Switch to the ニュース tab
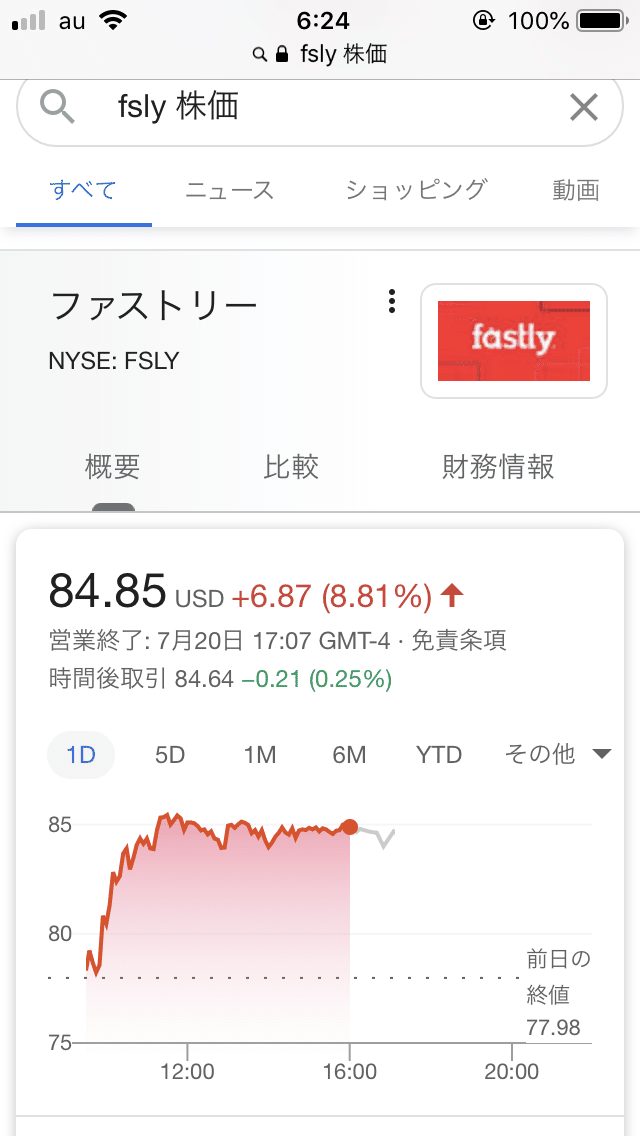The height and width of the screenshot is (1136, 640). [230, 191]
